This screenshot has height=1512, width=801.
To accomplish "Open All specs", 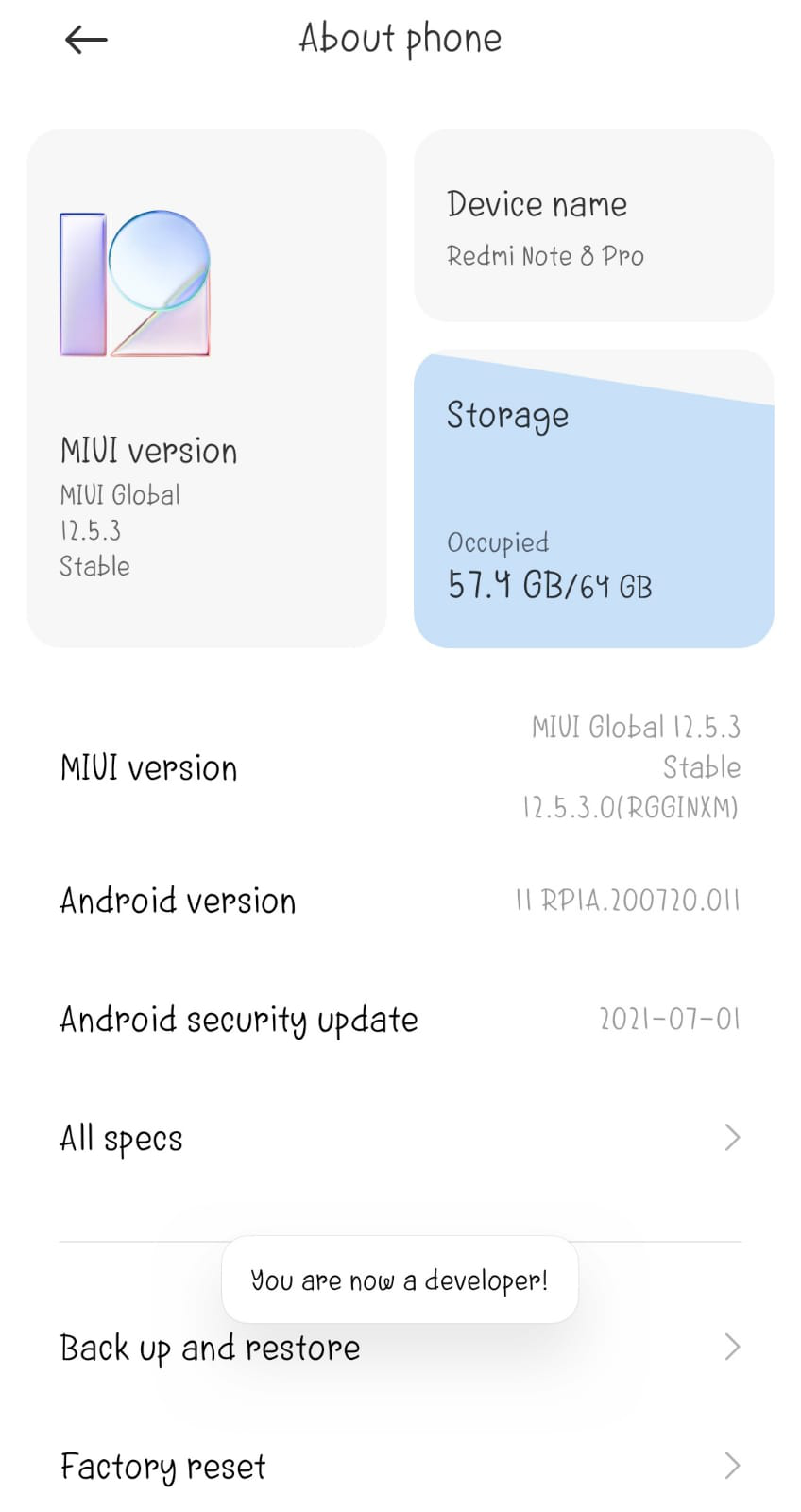I will coord(400,1138).
